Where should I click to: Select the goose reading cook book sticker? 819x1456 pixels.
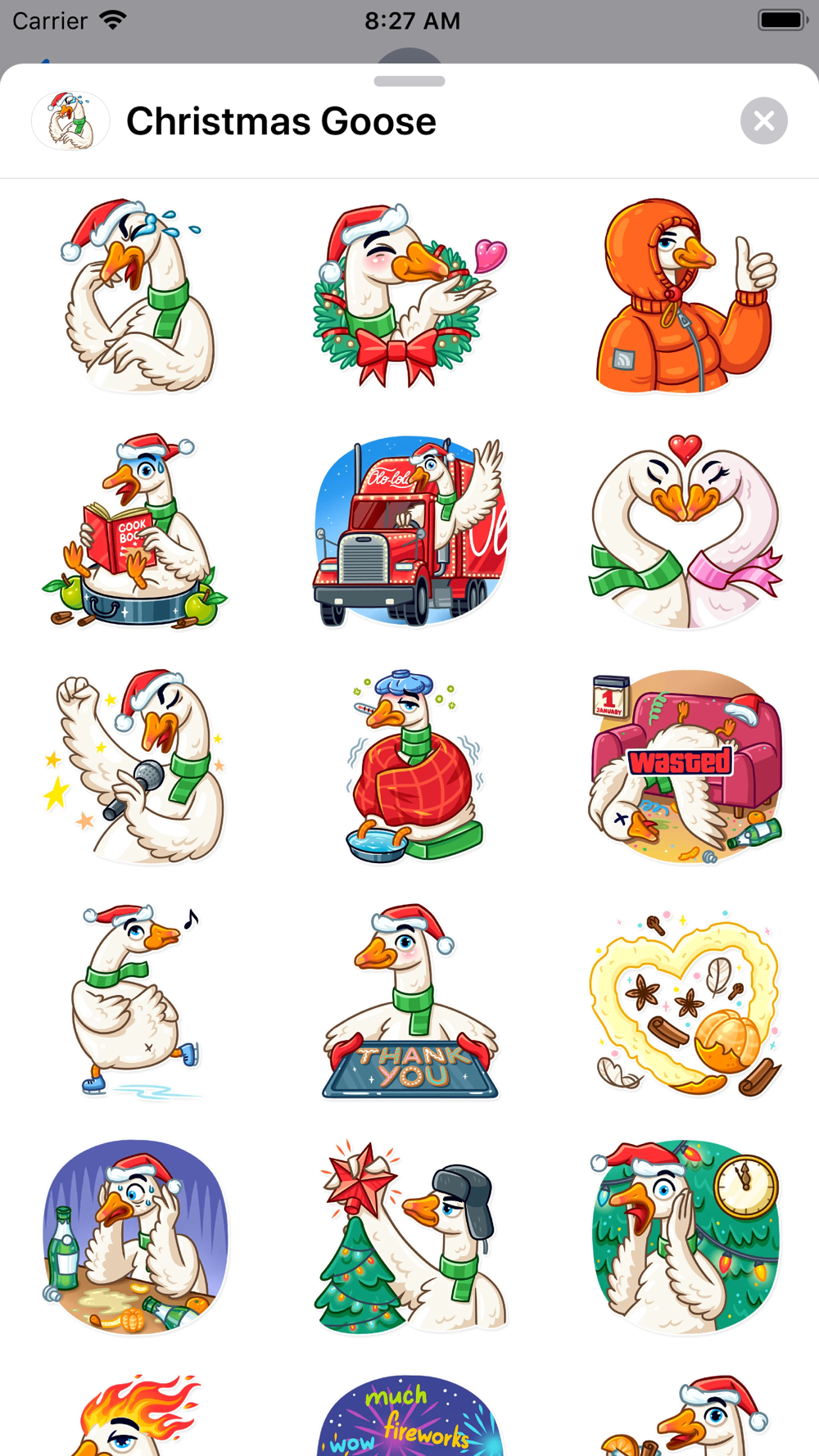click(137, 531)
